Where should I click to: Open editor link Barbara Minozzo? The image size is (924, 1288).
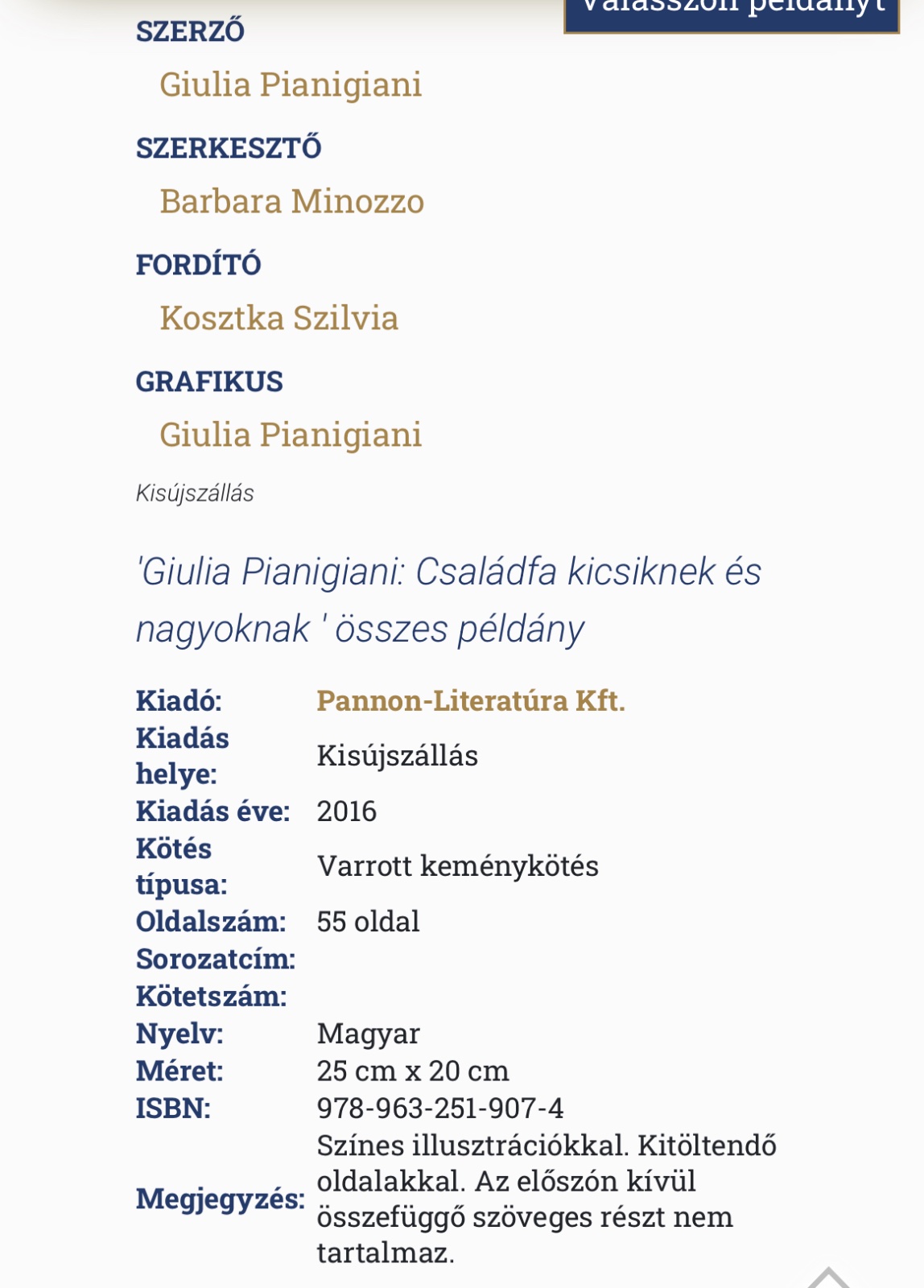(x=291, y=201)
